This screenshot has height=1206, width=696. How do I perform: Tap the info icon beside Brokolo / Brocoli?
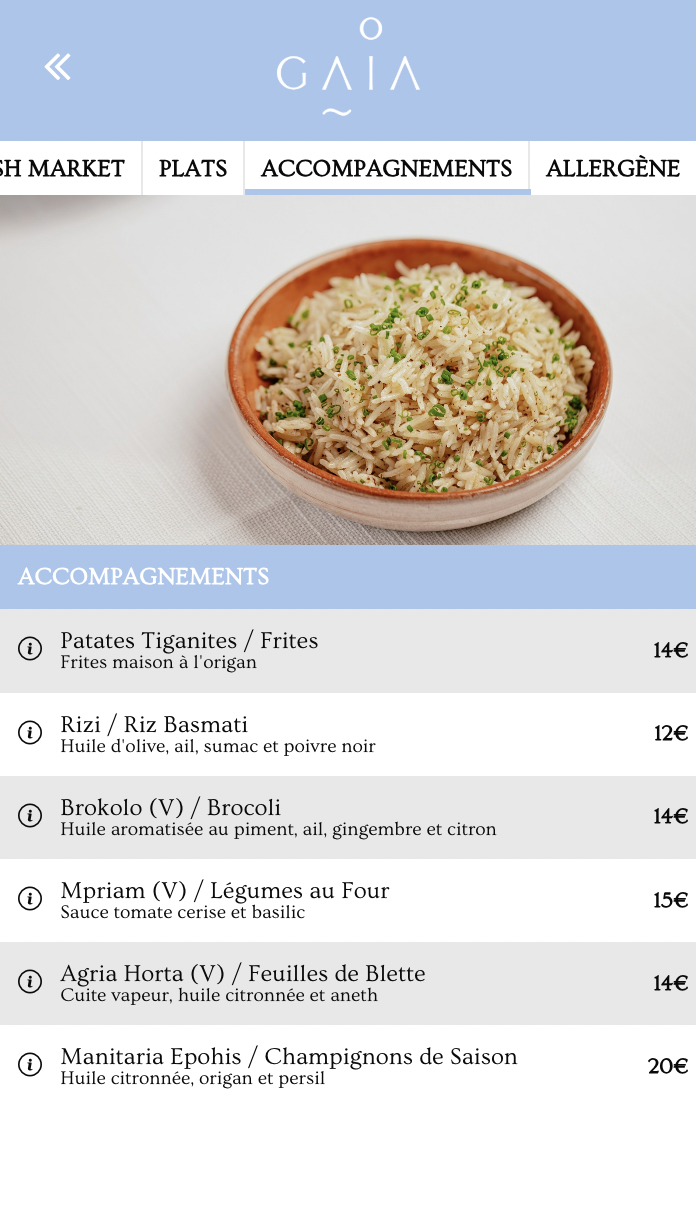(x=30, y=816)
